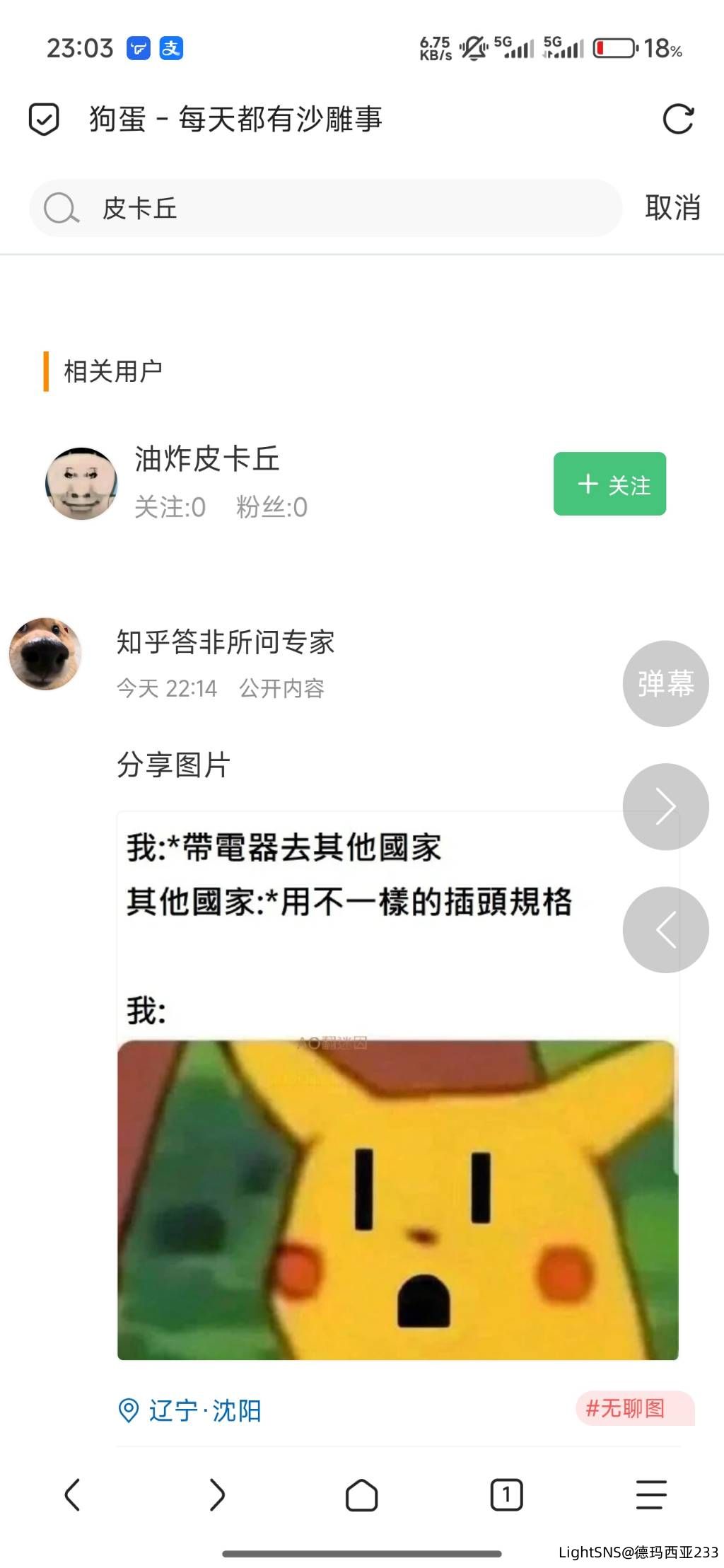
Task: Open the site security shield icon
Action: [44, 119]
